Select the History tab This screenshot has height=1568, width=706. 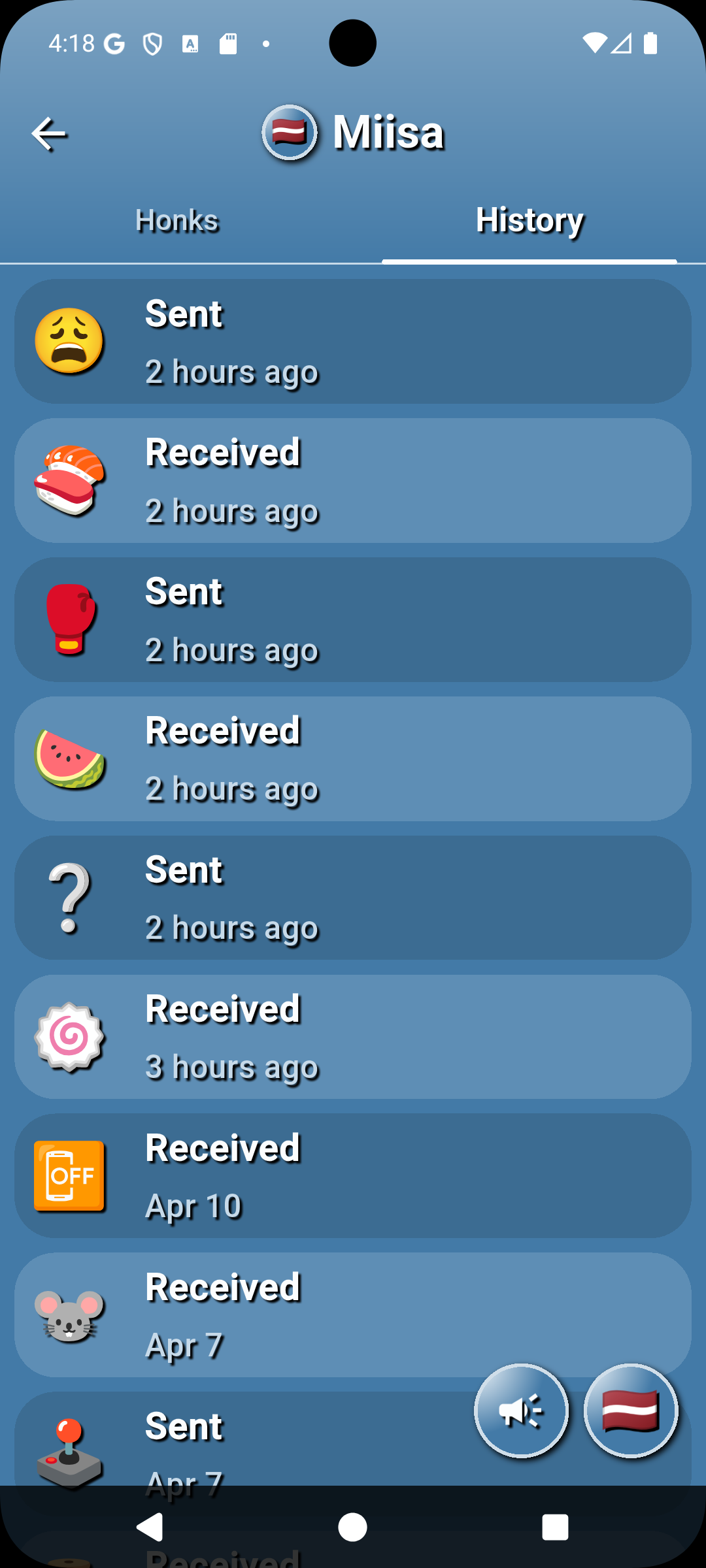point(529,221)
